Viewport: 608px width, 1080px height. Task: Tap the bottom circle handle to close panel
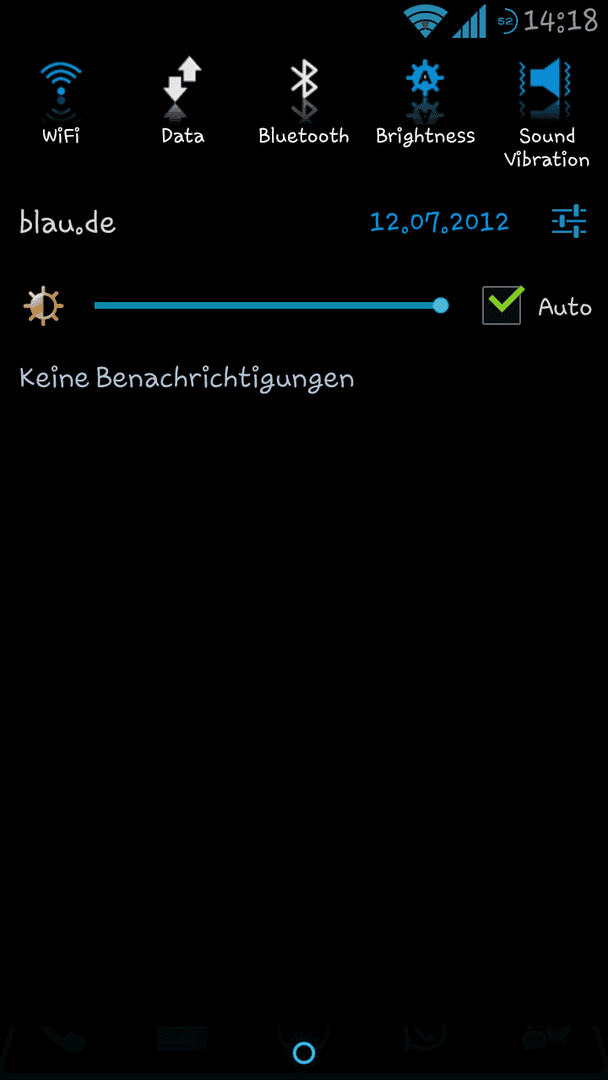[304, 1052]
